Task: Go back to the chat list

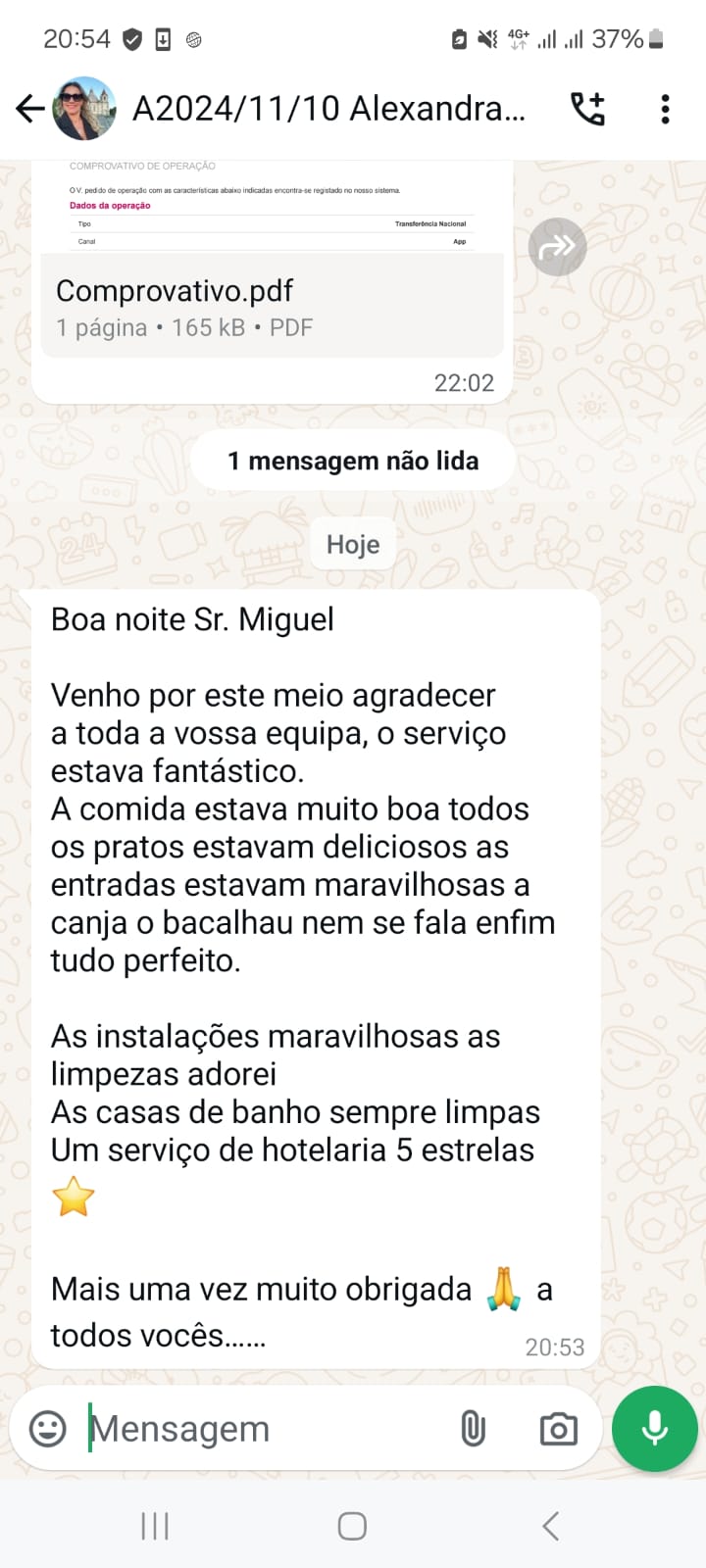Action: pyautogui.click(x=29, y=109)
